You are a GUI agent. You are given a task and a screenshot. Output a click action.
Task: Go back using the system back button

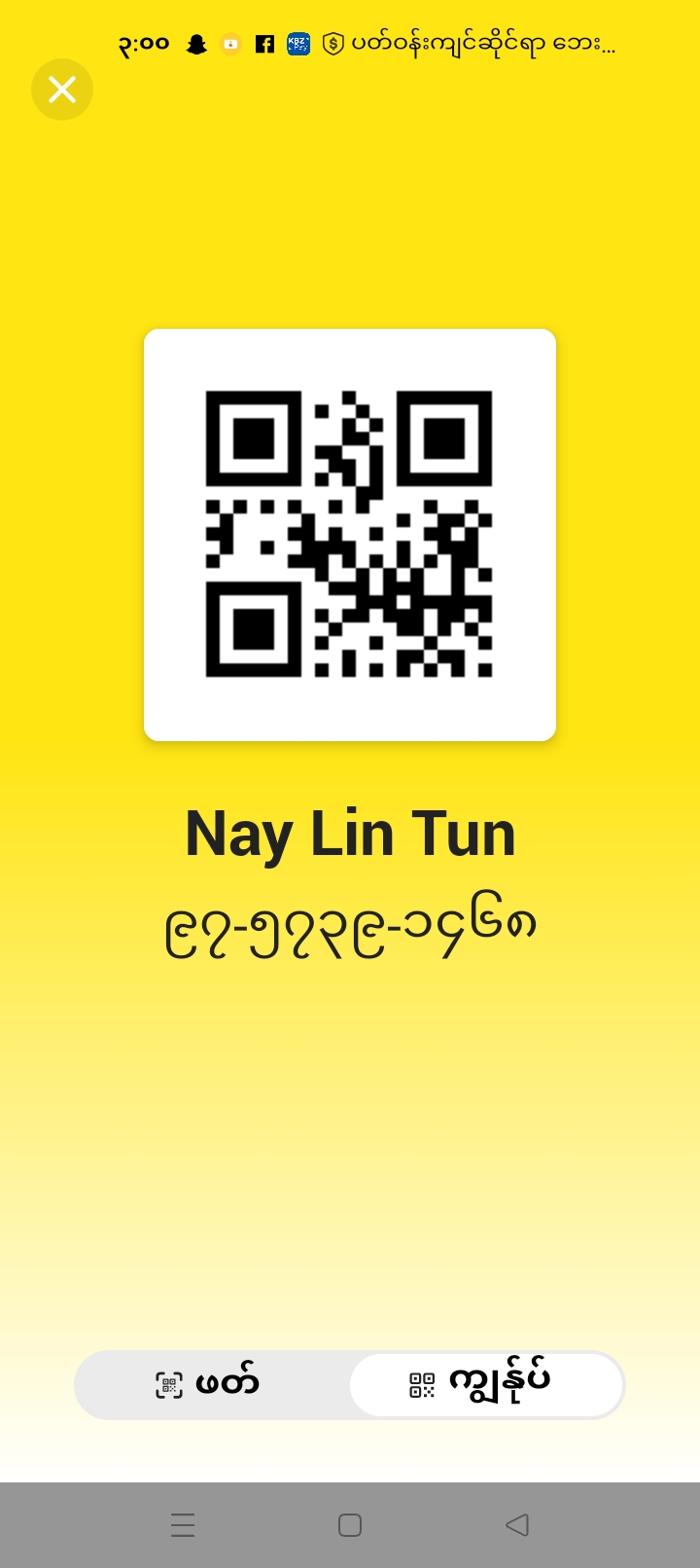(x=517, y=1524)
